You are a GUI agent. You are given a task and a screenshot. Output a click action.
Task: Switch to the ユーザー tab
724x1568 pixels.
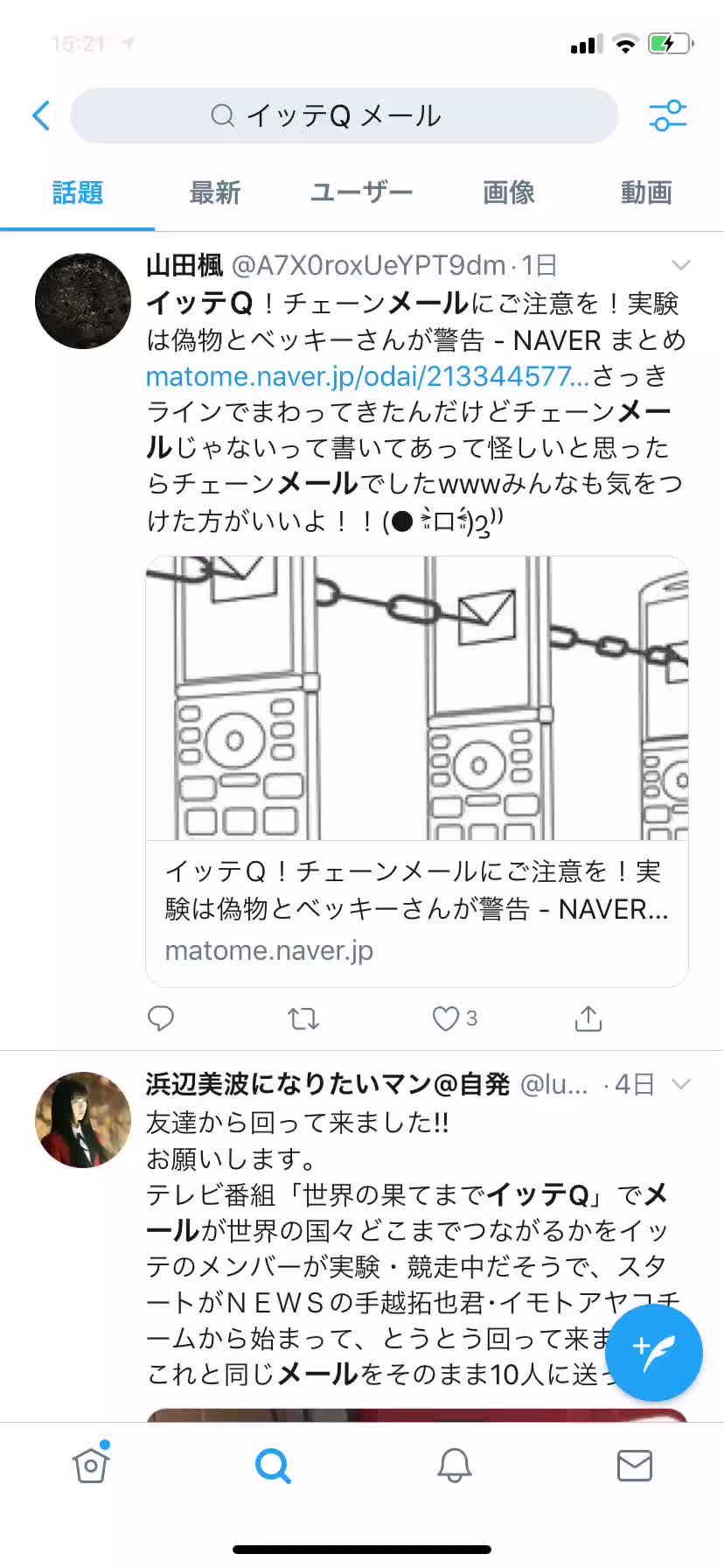click(361, 192)
